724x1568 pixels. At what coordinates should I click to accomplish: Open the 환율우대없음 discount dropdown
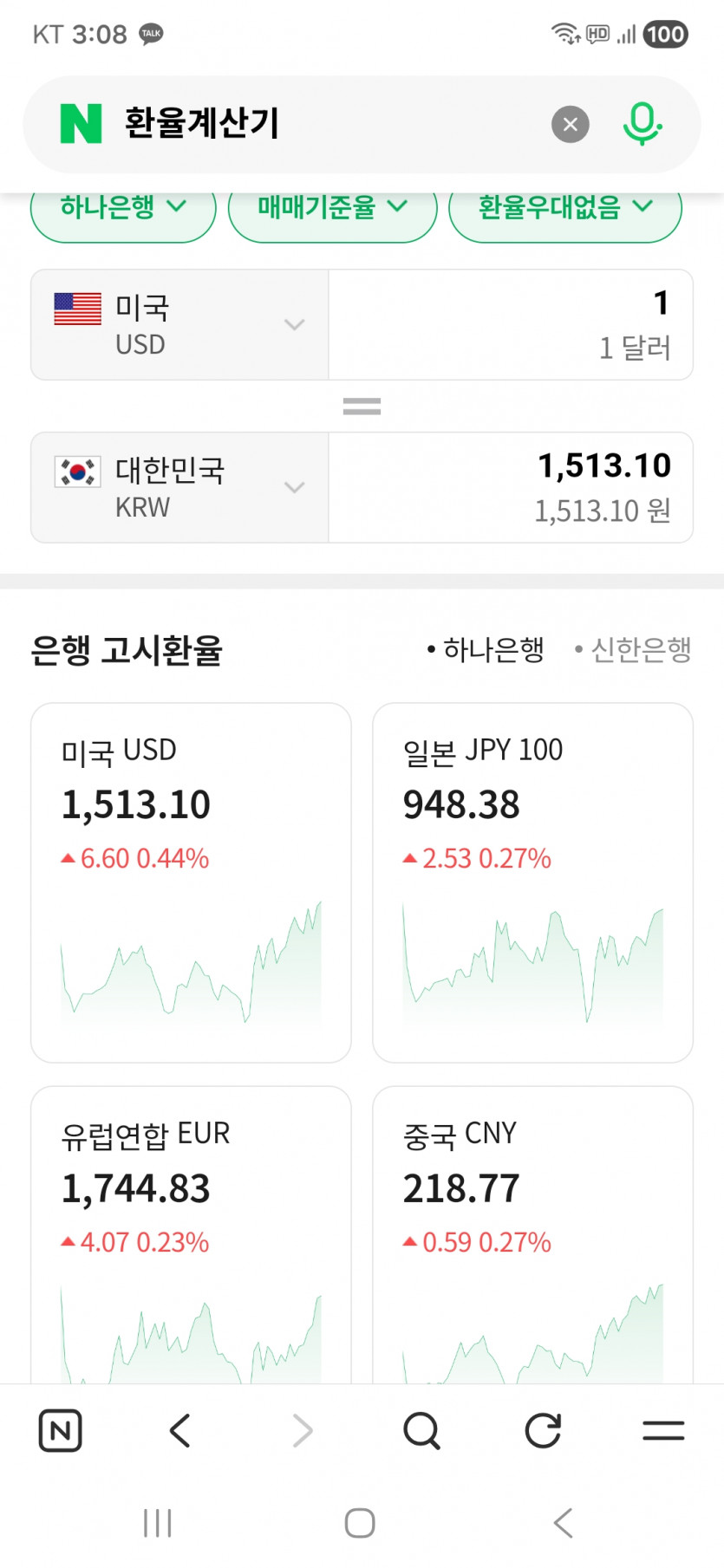click(565, 208)
